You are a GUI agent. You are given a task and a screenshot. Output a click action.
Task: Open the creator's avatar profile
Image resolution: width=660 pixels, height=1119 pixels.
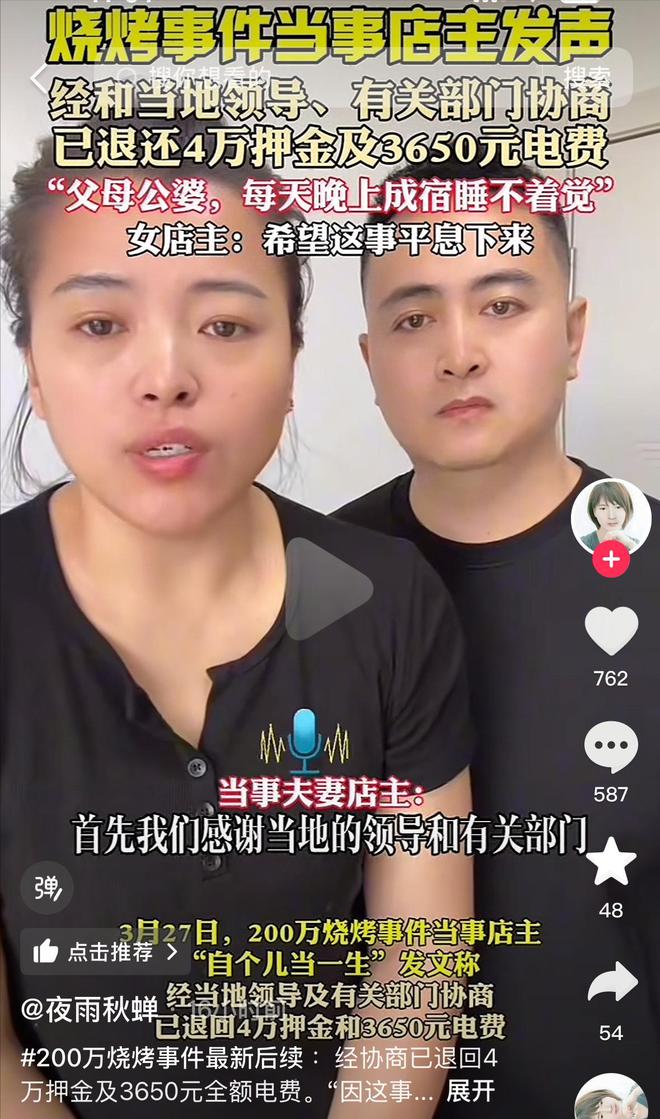610,517
